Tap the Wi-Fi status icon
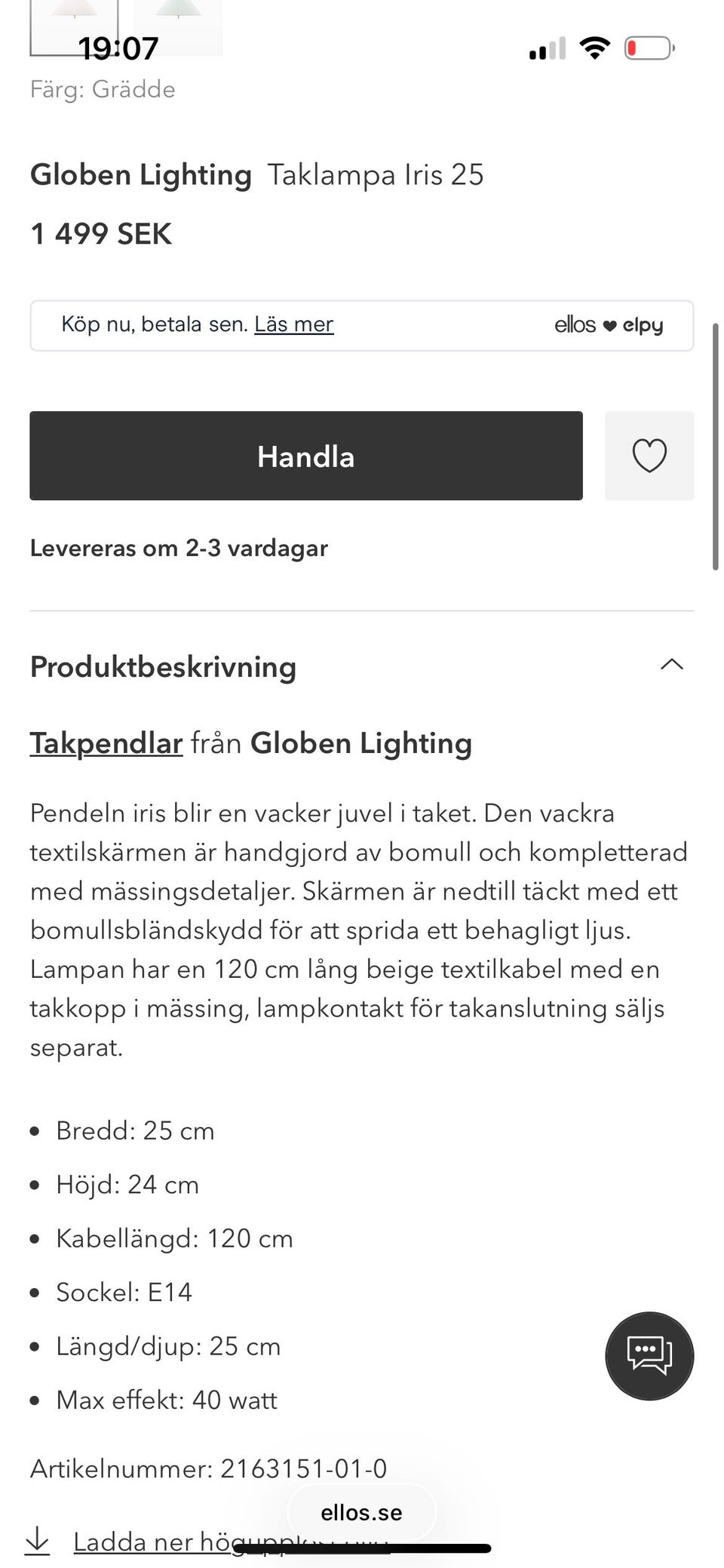The width and height of the screenshot is (724, 1568). click(x=594, y=47)
